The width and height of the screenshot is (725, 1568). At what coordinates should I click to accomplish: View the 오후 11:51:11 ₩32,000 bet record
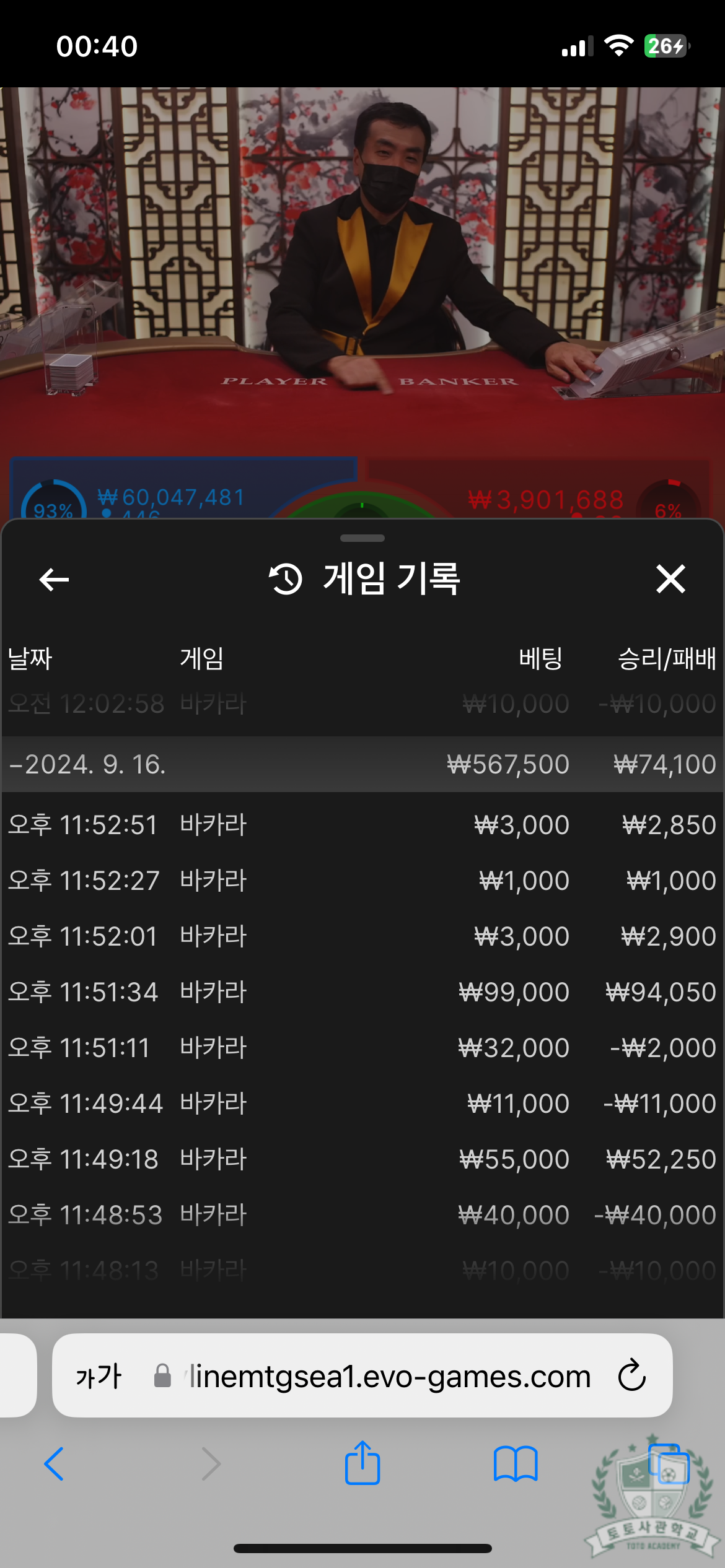(x=362, y=1048)
